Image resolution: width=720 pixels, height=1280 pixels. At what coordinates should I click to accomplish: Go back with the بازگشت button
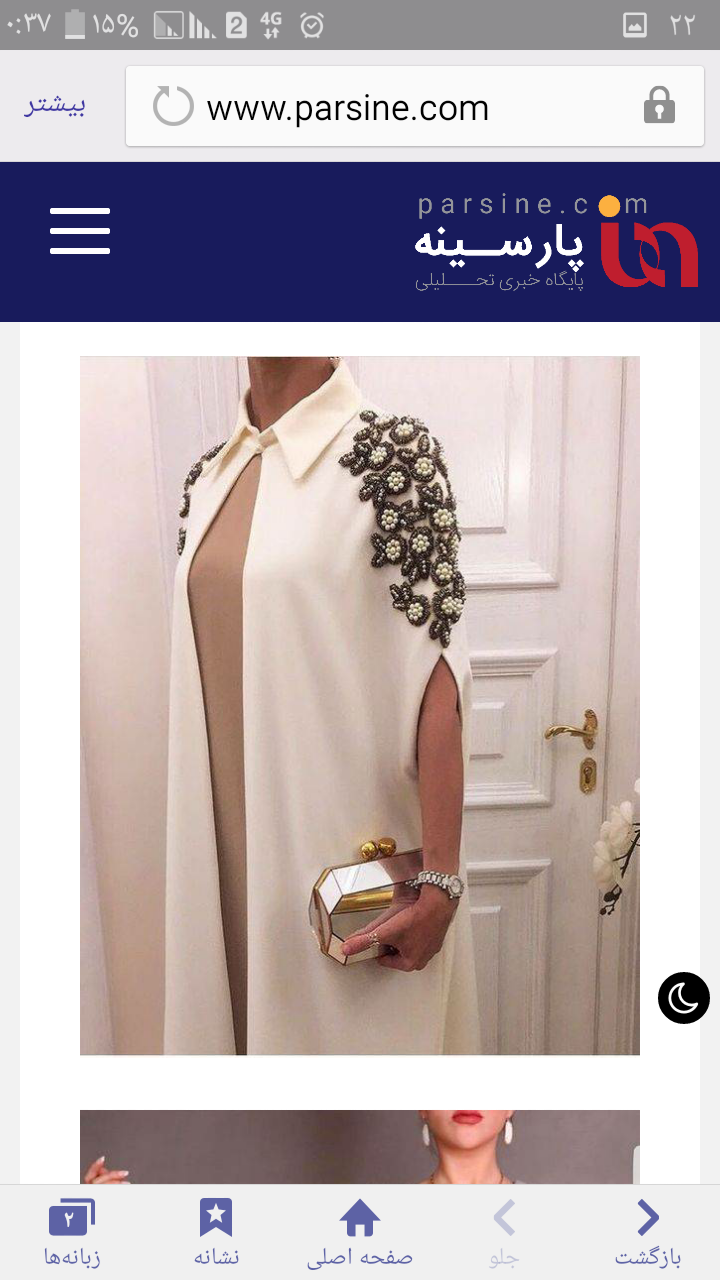coord(648,1232)
